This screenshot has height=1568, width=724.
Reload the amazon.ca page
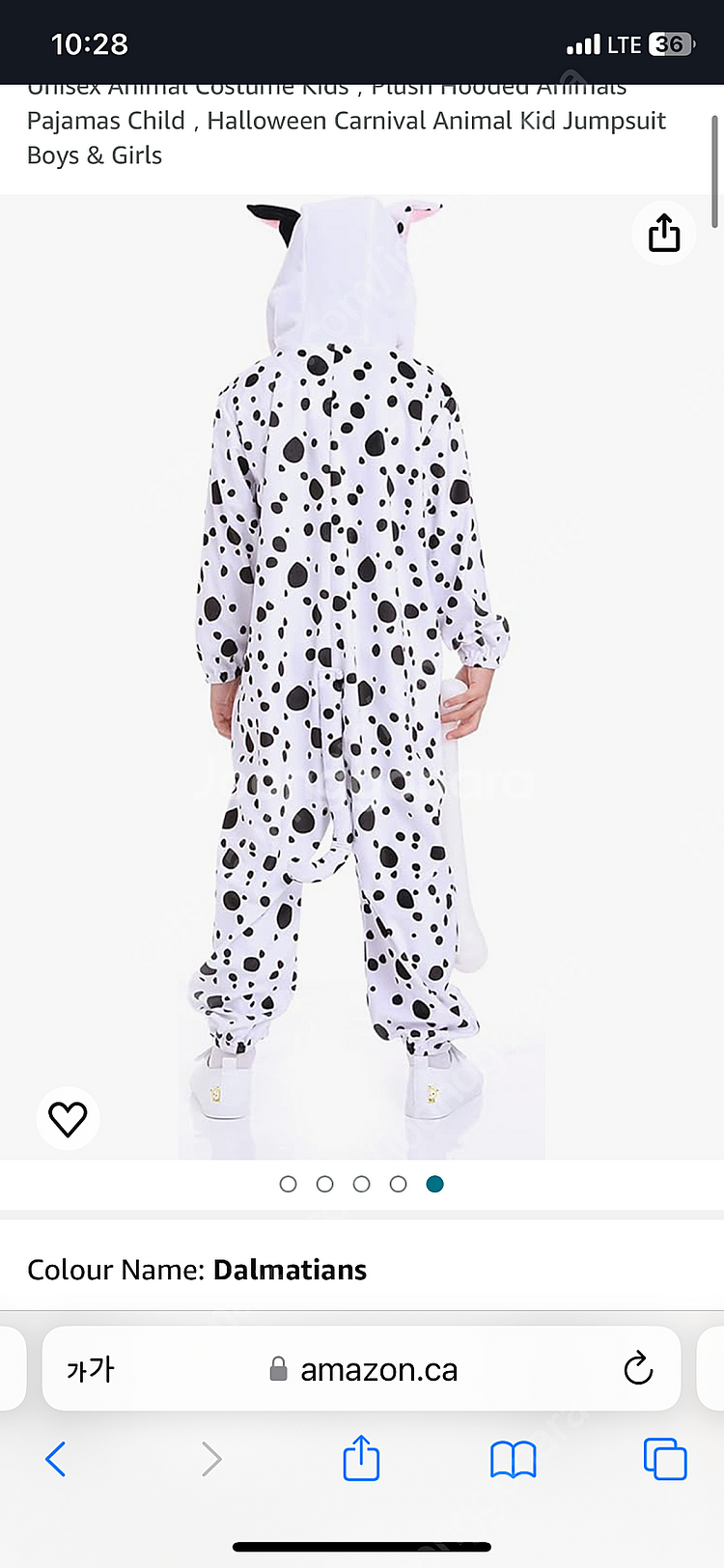point(638,1368)
